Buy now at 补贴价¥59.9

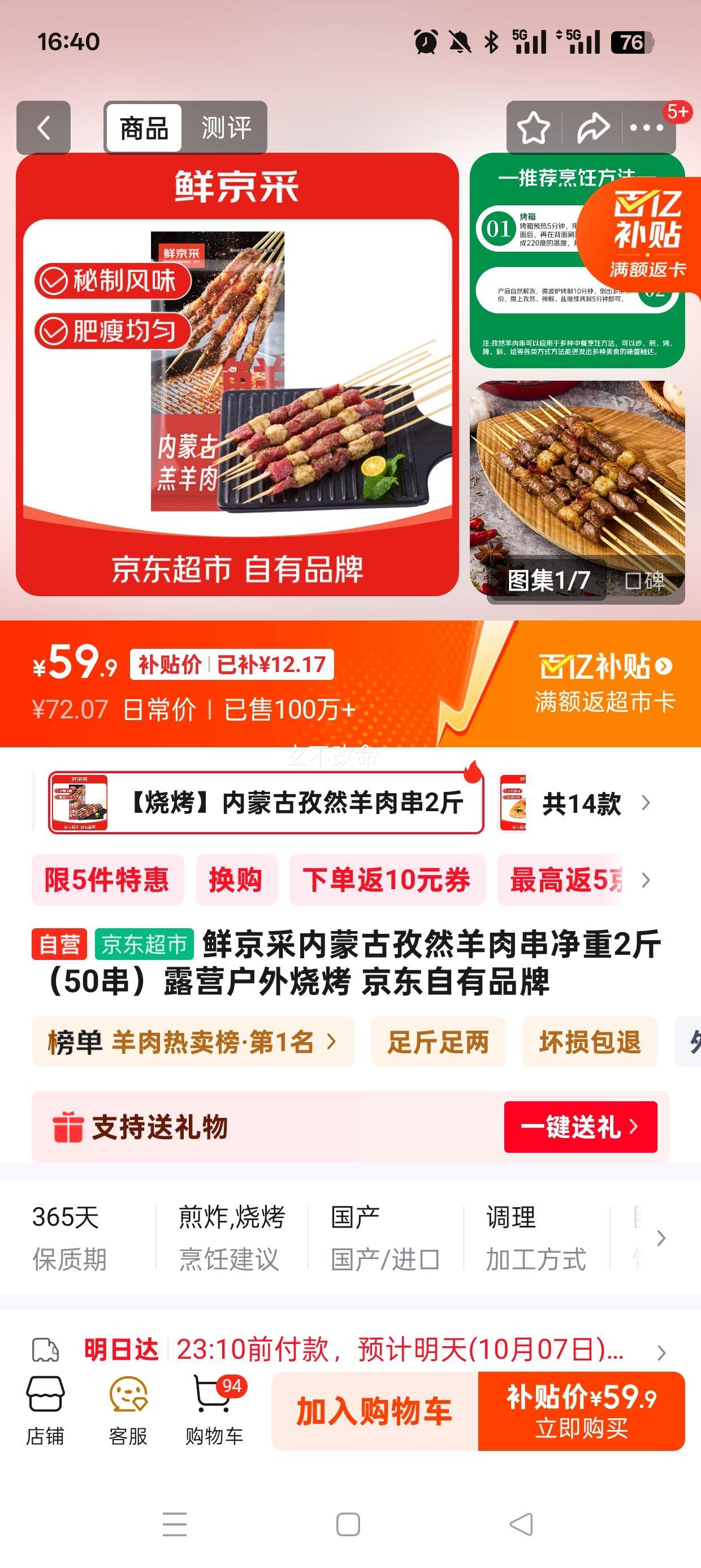(x=581, y=1411)
